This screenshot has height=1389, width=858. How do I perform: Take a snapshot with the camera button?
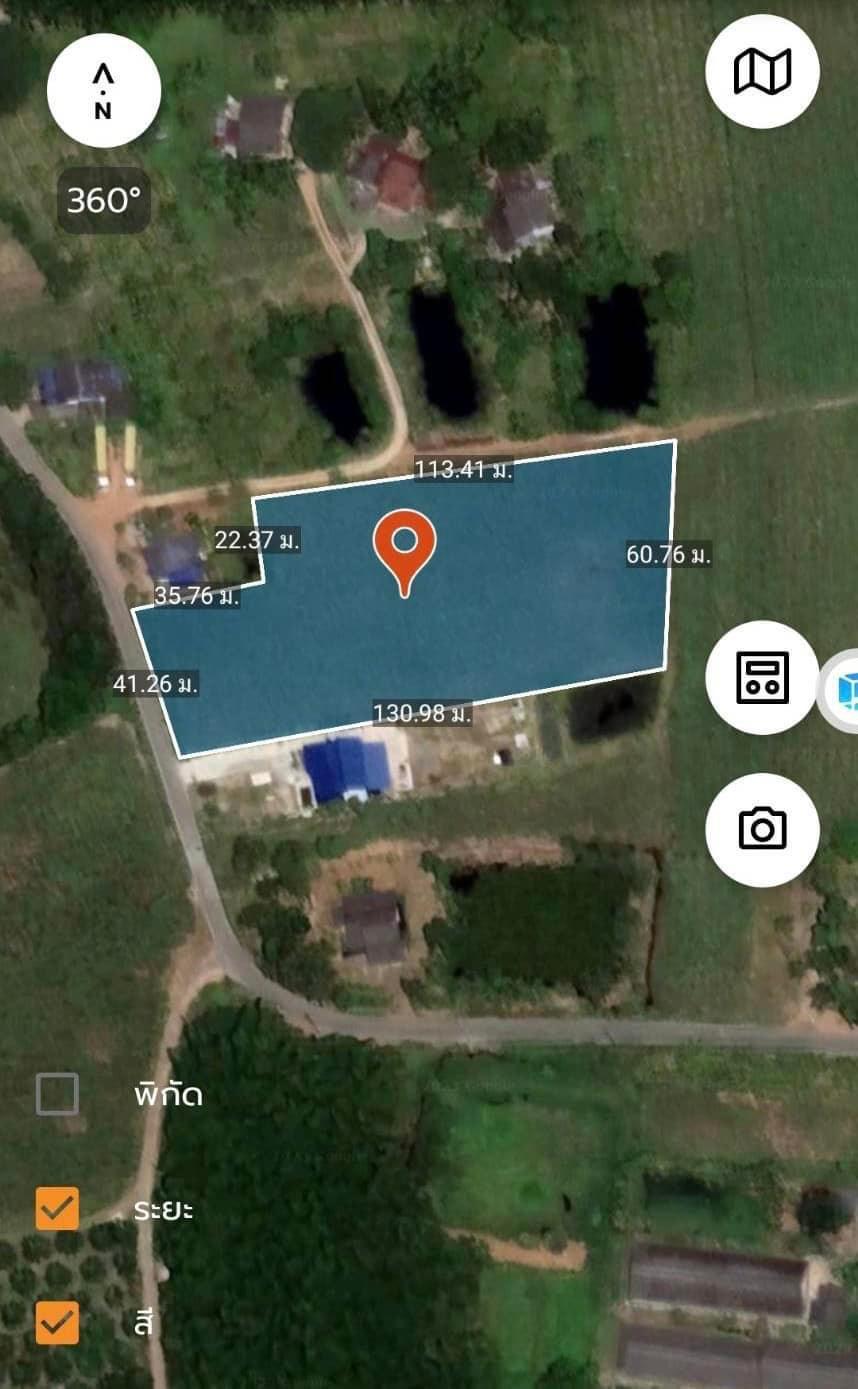762,829
